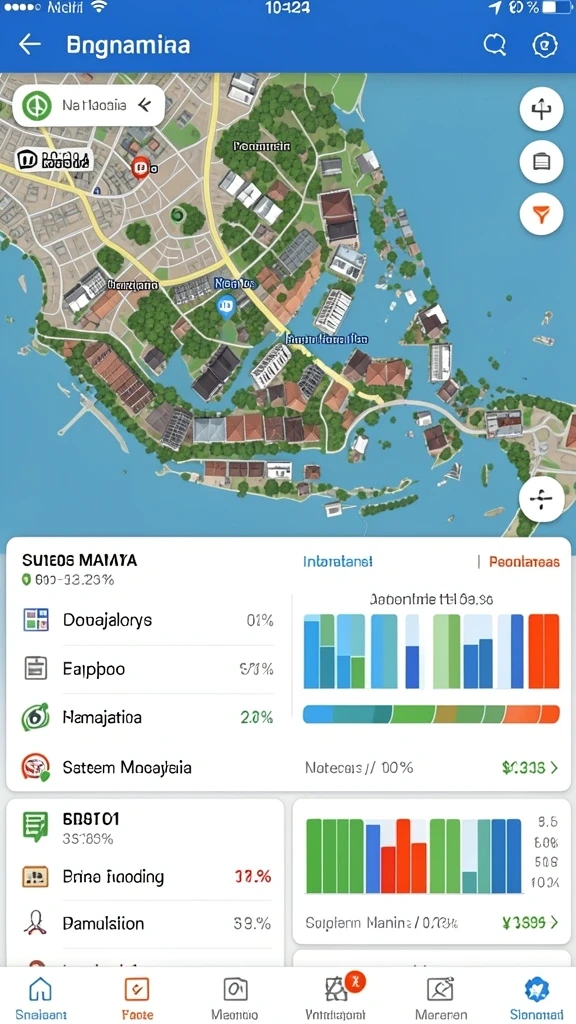
Task: Switch to the Intaratanal tab
Action: (x=338, y=561)
